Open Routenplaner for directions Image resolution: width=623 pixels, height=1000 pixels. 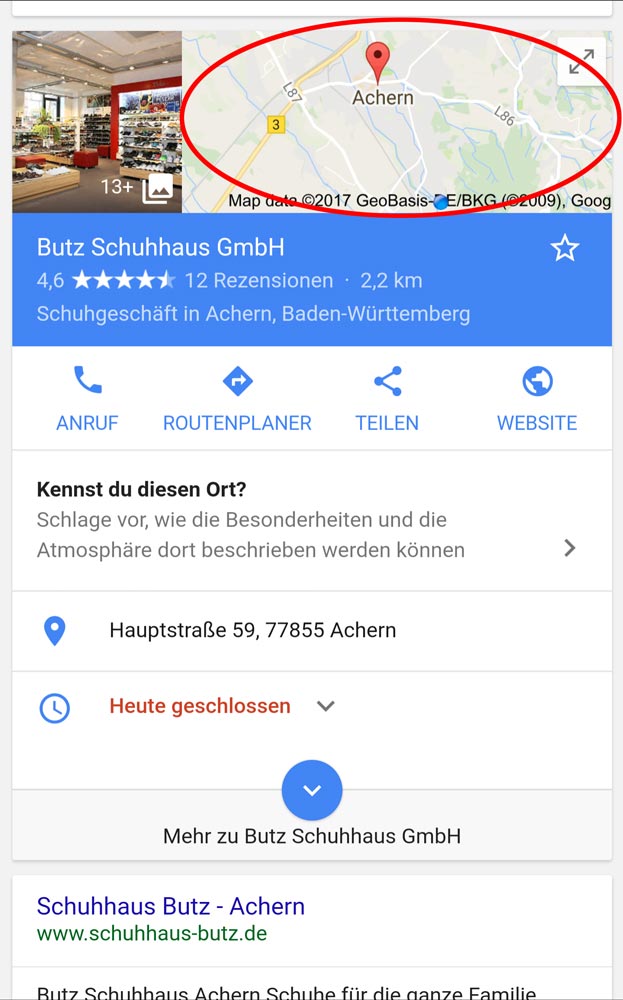point(237,399)
